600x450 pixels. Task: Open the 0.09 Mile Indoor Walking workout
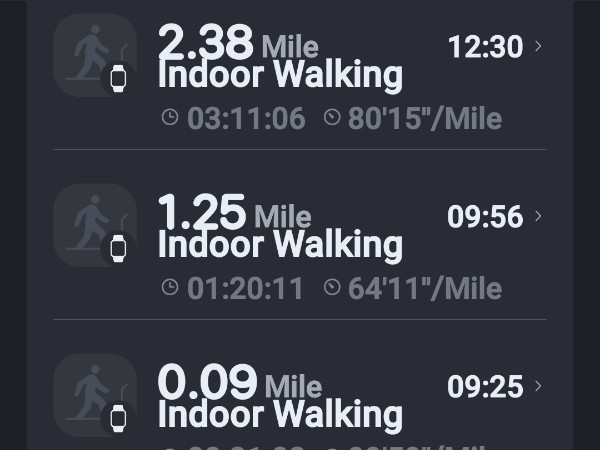click(300, 400)
